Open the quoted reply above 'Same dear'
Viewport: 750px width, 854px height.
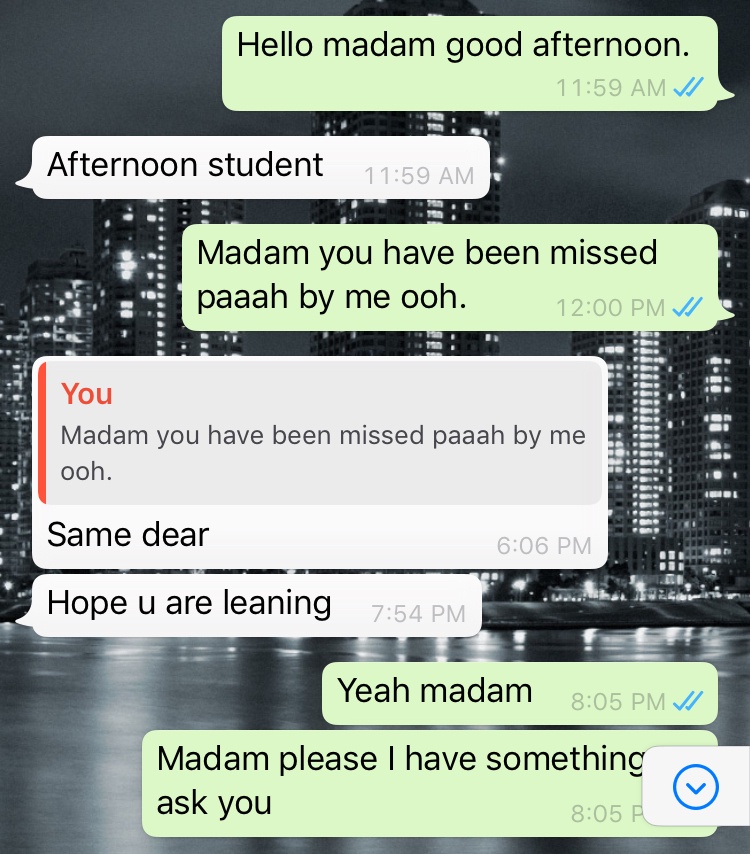pos(320,434)
